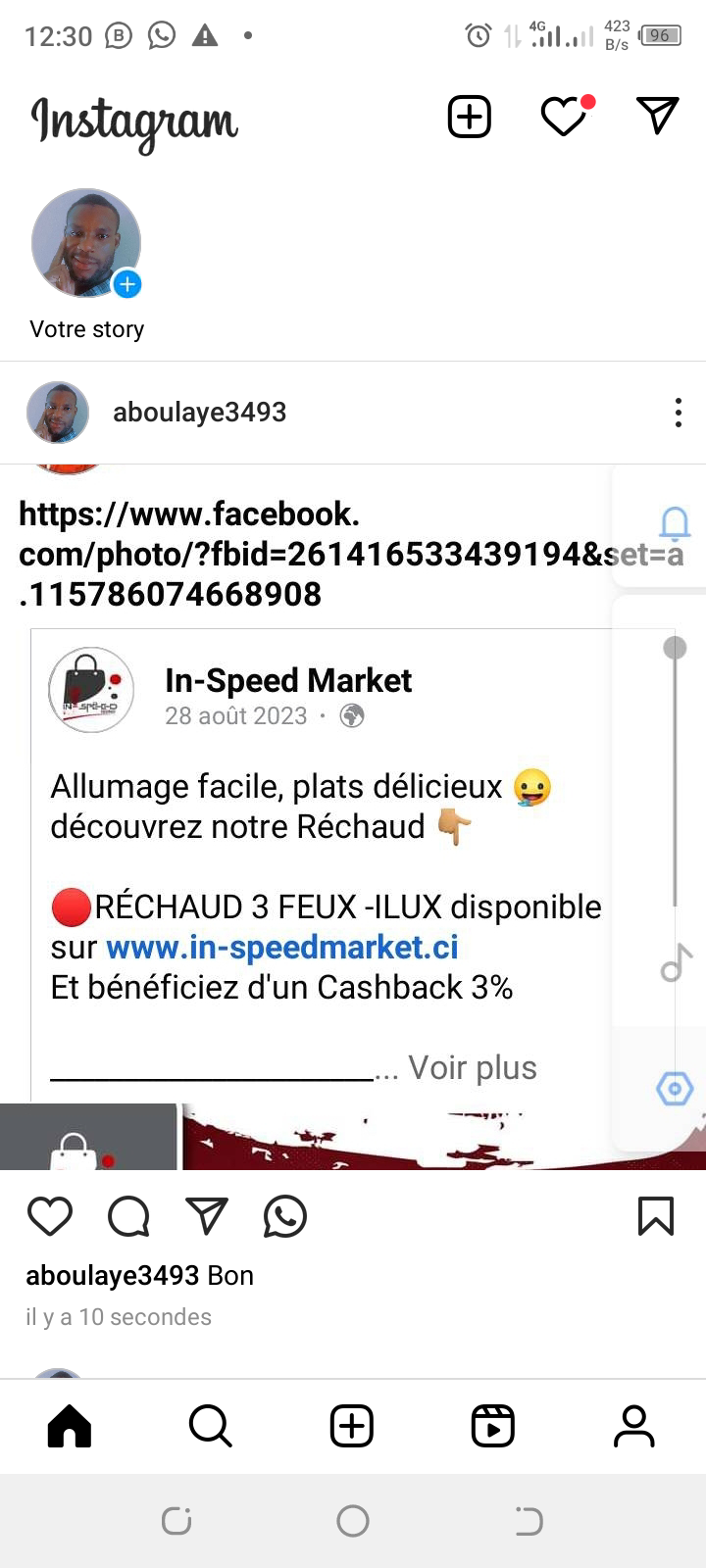This screenshot has height=1568, width=706.
Task: Go to the Home feed tab
Action: (70, 1426)
